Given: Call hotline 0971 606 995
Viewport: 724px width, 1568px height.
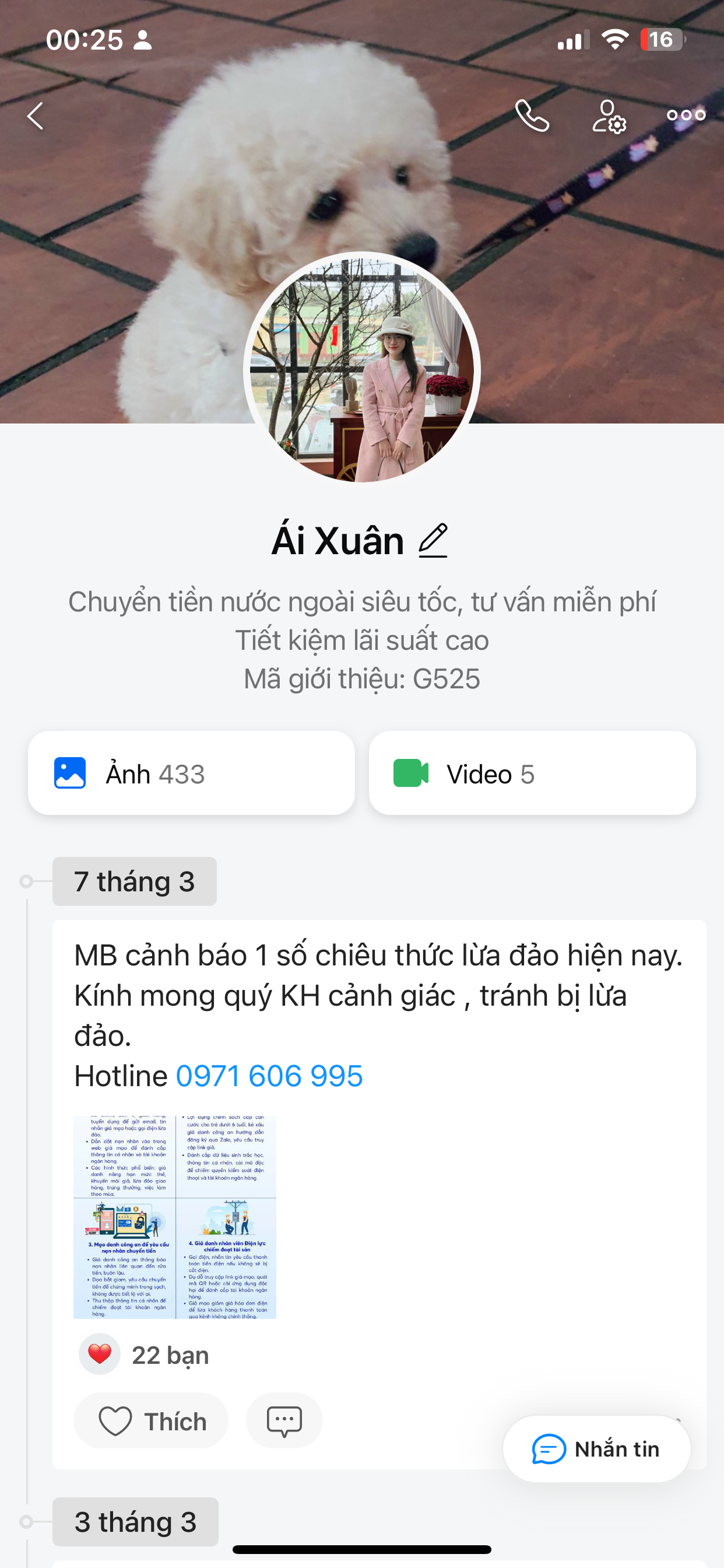Looking at the screenshot, I should (269, 1076).
